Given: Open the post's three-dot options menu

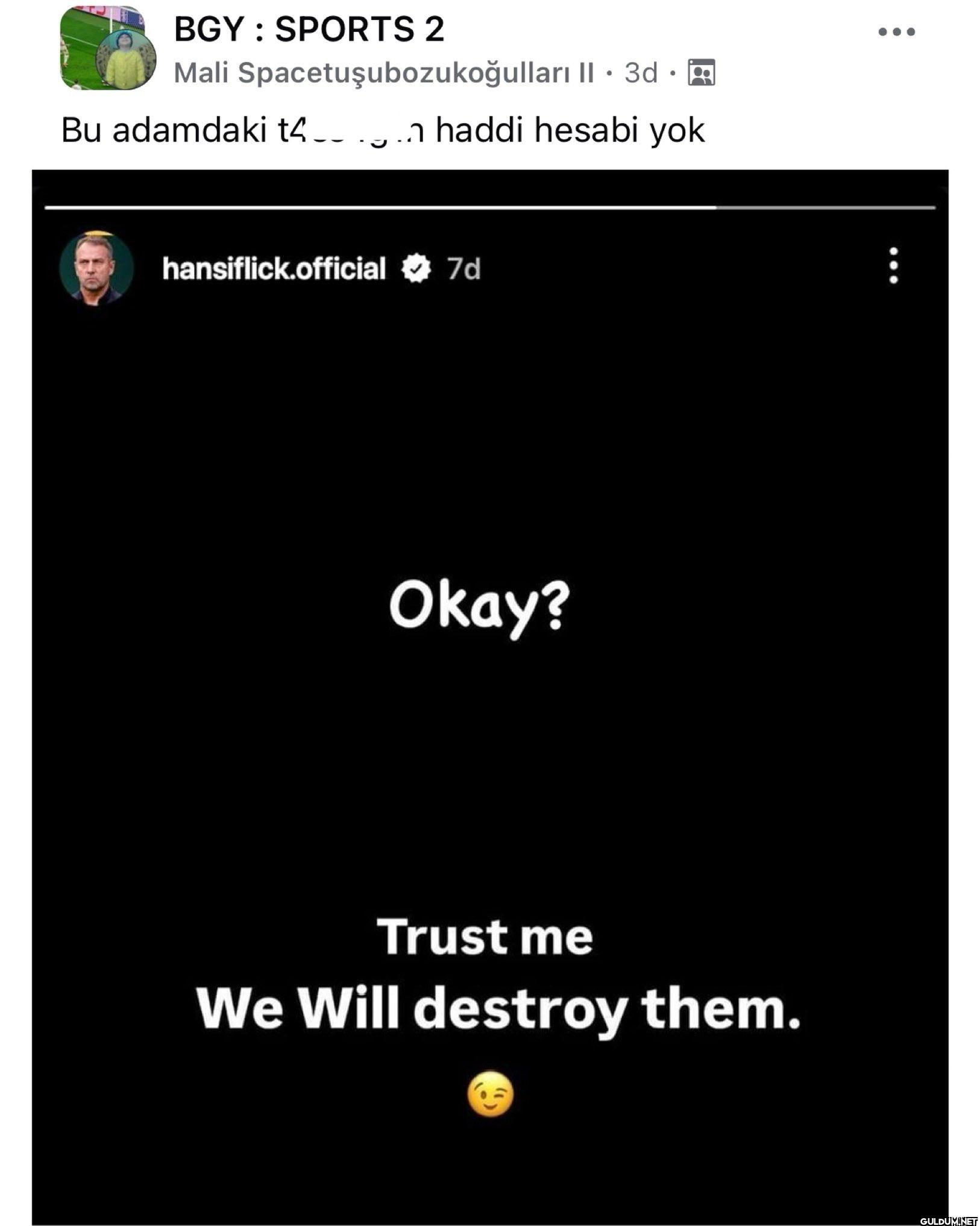Looking at the screenshot, I should (896, 32).
